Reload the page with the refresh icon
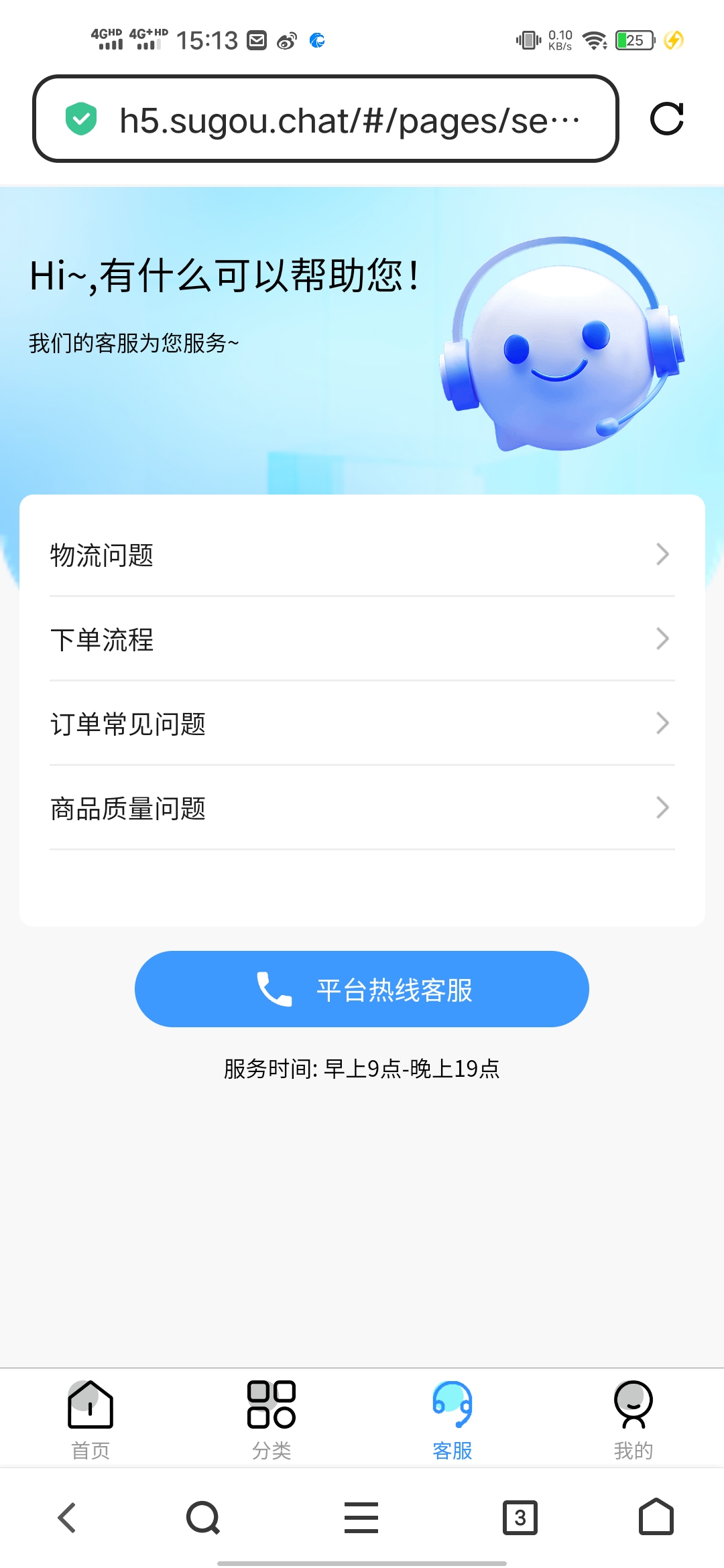724x1568 pixels. pyautogui.click(x=666, y=119)
